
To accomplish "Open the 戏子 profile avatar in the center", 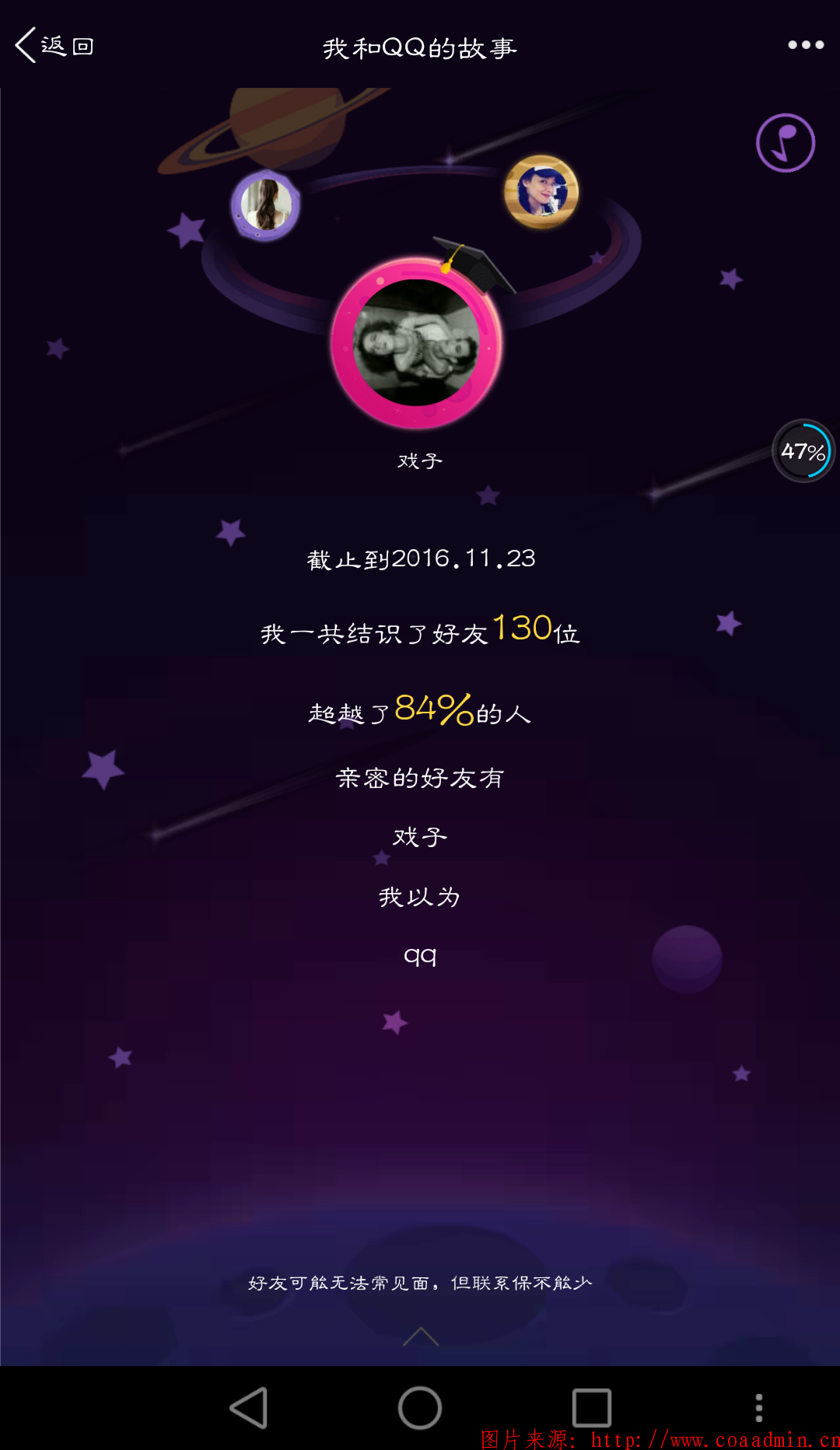I will coord(417,343).
